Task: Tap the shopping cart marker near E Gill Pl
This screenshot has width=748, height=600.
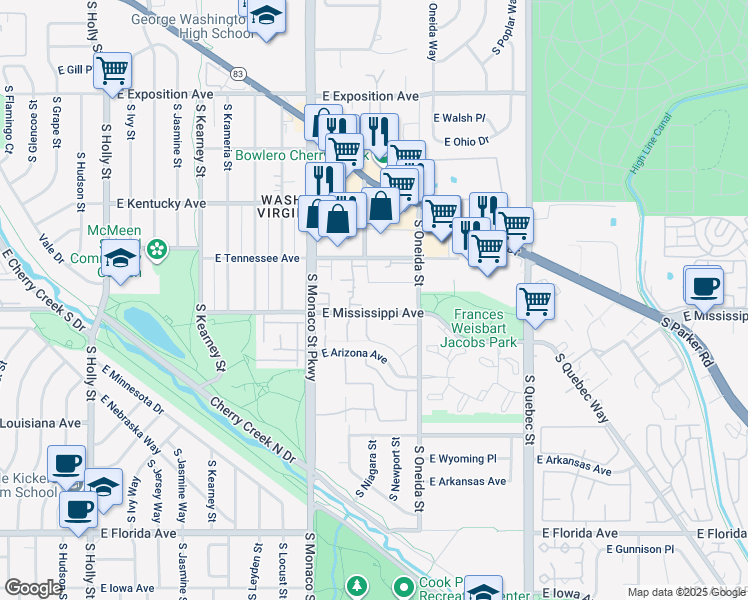Action: [113, 72]
